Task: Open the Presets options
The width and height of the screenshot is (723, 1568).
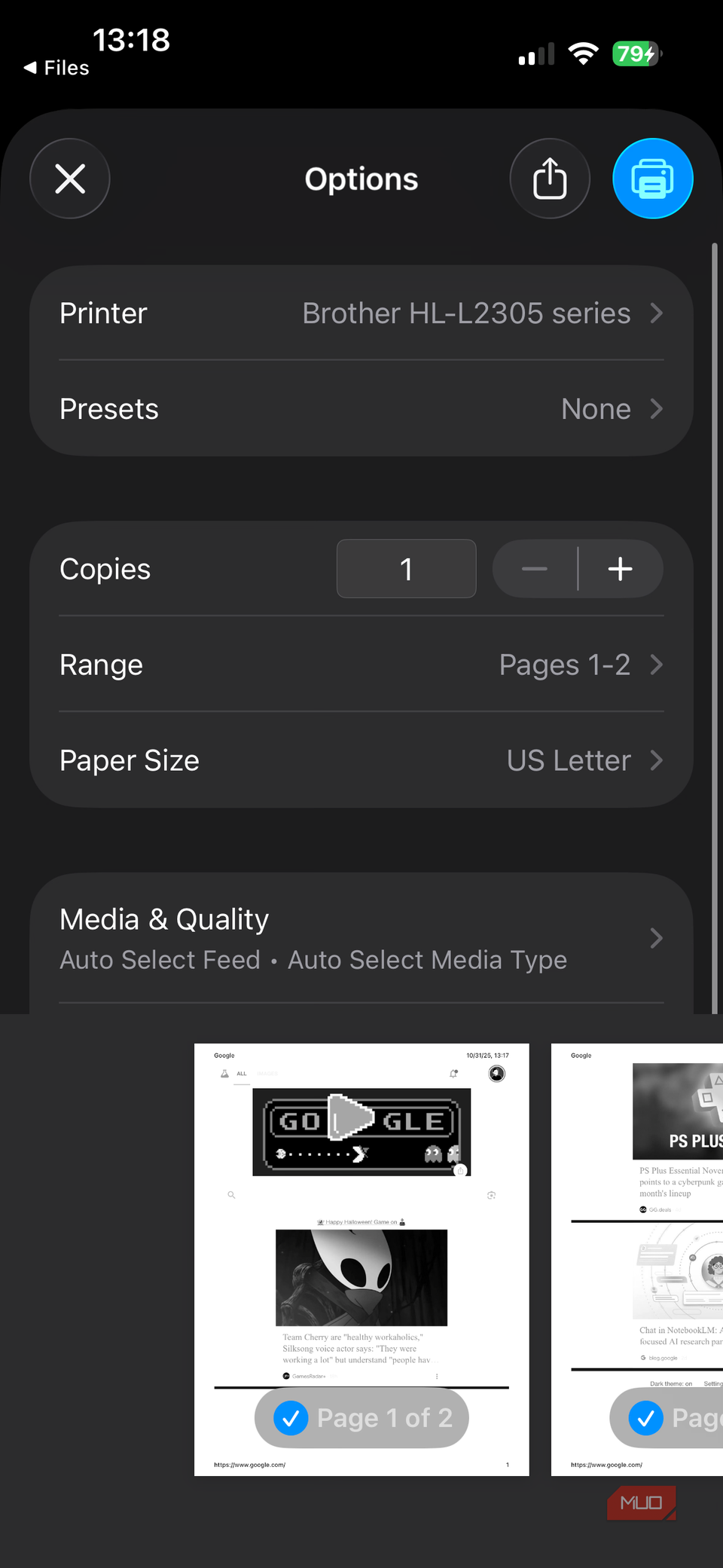Action: 361,408
